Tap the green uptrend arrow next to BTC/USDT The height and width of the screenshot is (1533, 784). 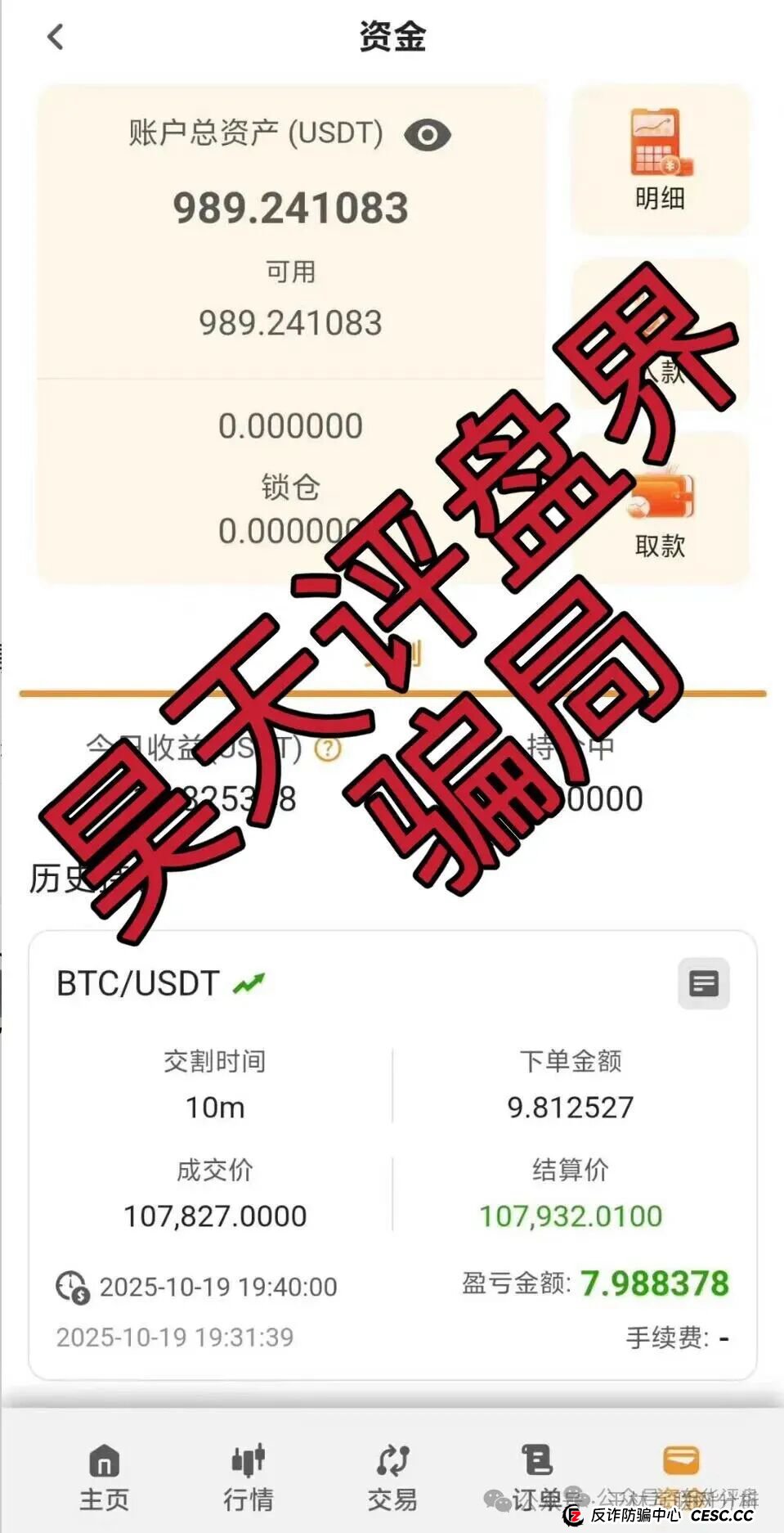(x=249, y=981)
